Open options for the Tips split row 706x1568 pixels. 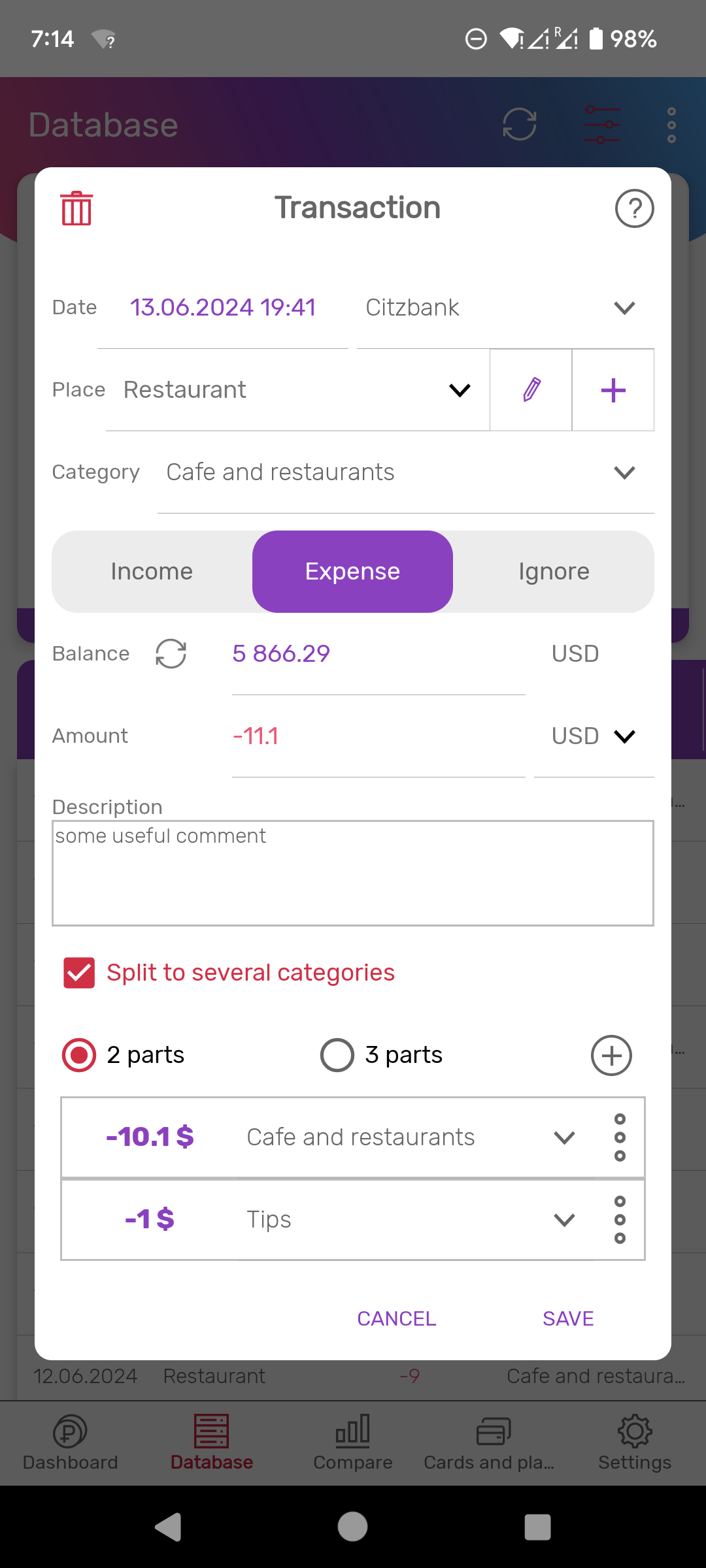point(620,1220)
